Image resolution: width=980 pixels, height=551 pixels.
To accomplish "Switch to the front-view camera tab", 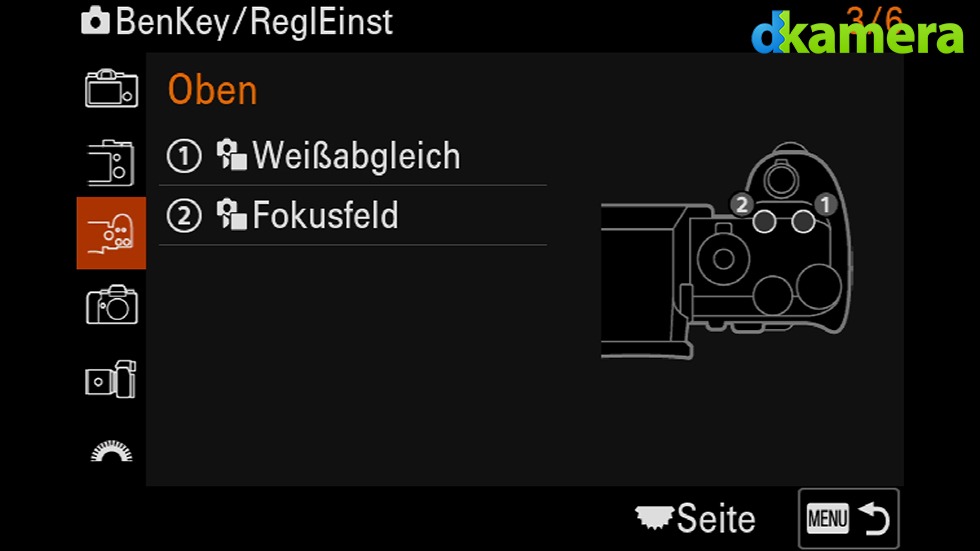I will (111, 305).
